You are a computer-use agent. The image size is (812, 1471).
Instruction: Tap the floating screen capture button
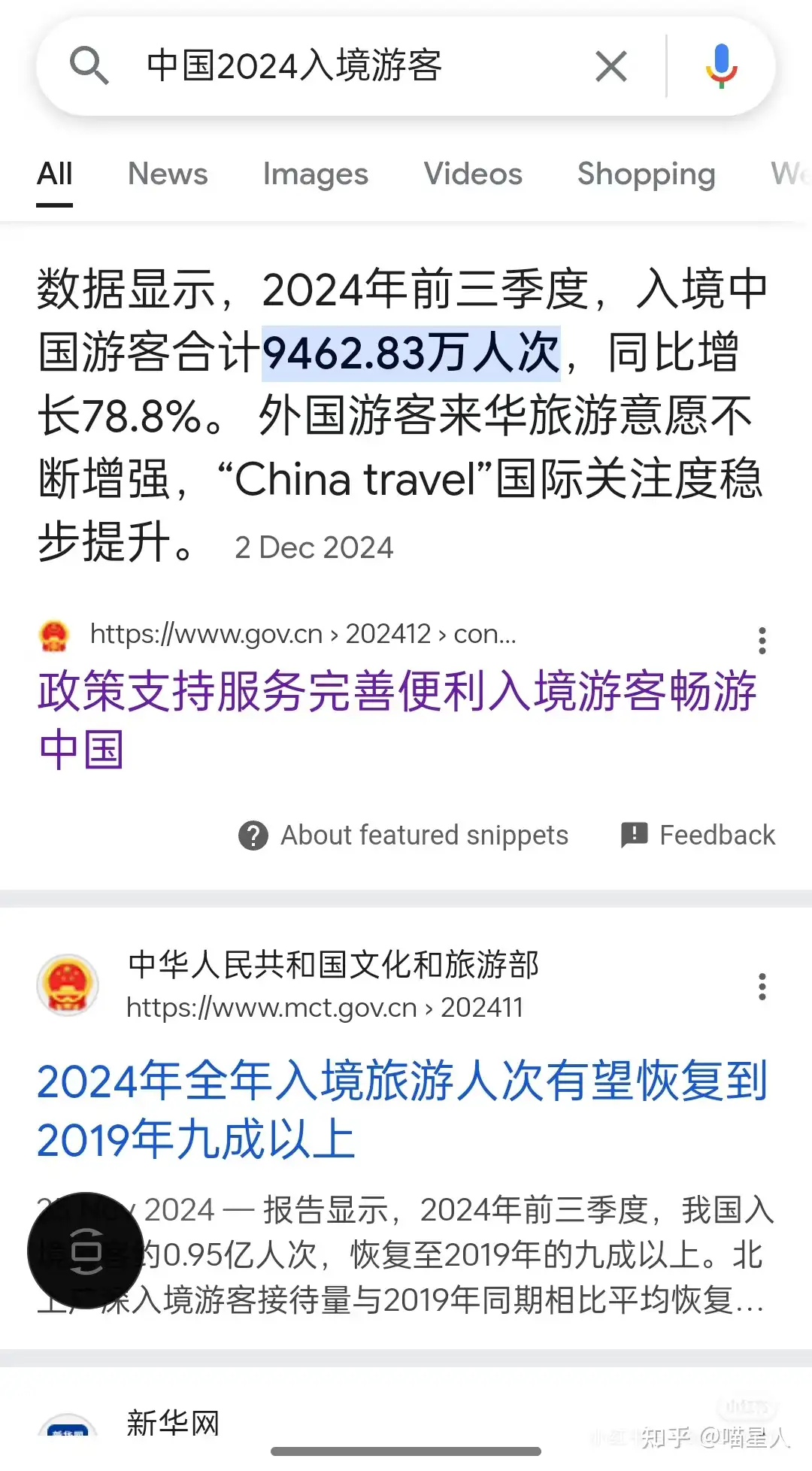pyautogui.click(x=86, y=1251)
